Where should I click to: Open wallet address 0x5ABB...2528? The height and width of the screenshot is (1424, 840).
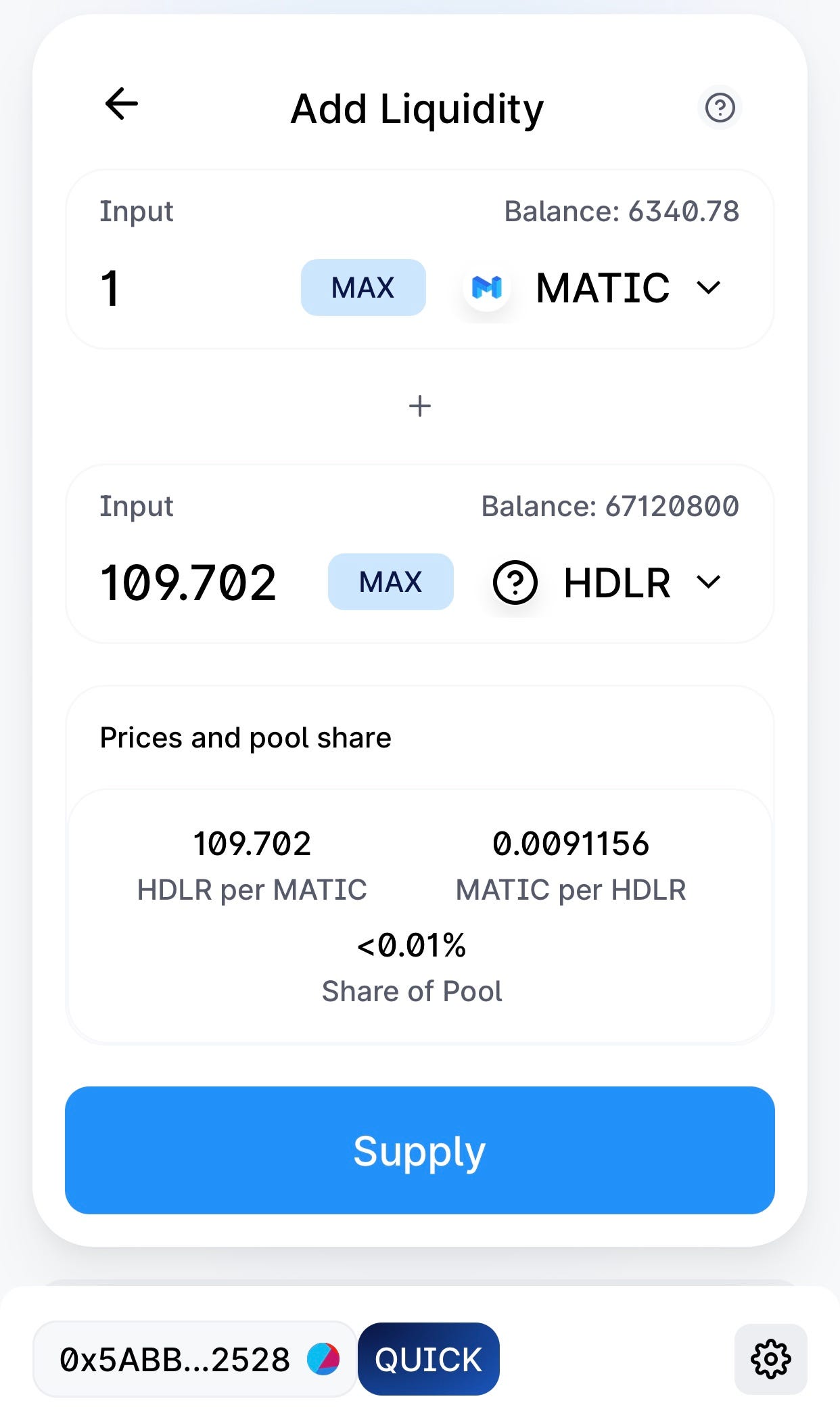point(194,1359)
